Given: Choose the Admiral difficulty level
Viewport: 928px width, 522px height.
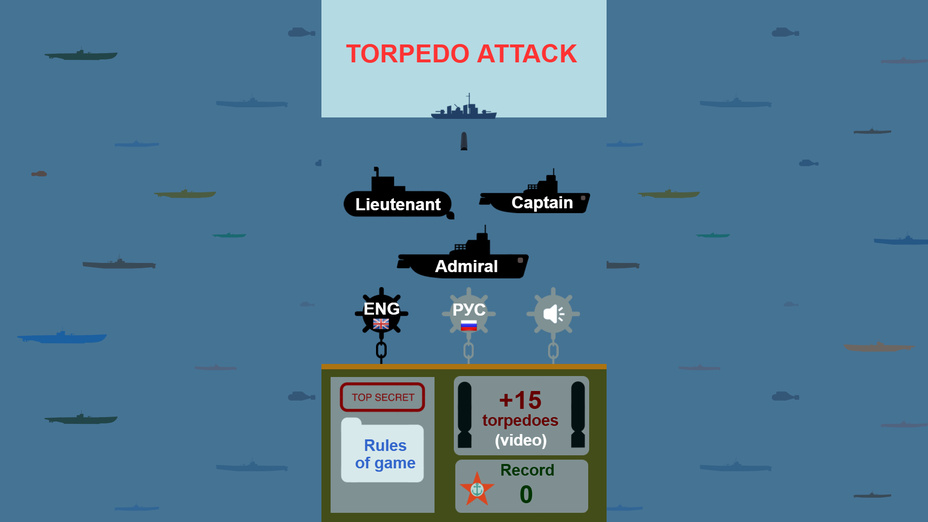Looking at the screenshot, I should [464, 265].
